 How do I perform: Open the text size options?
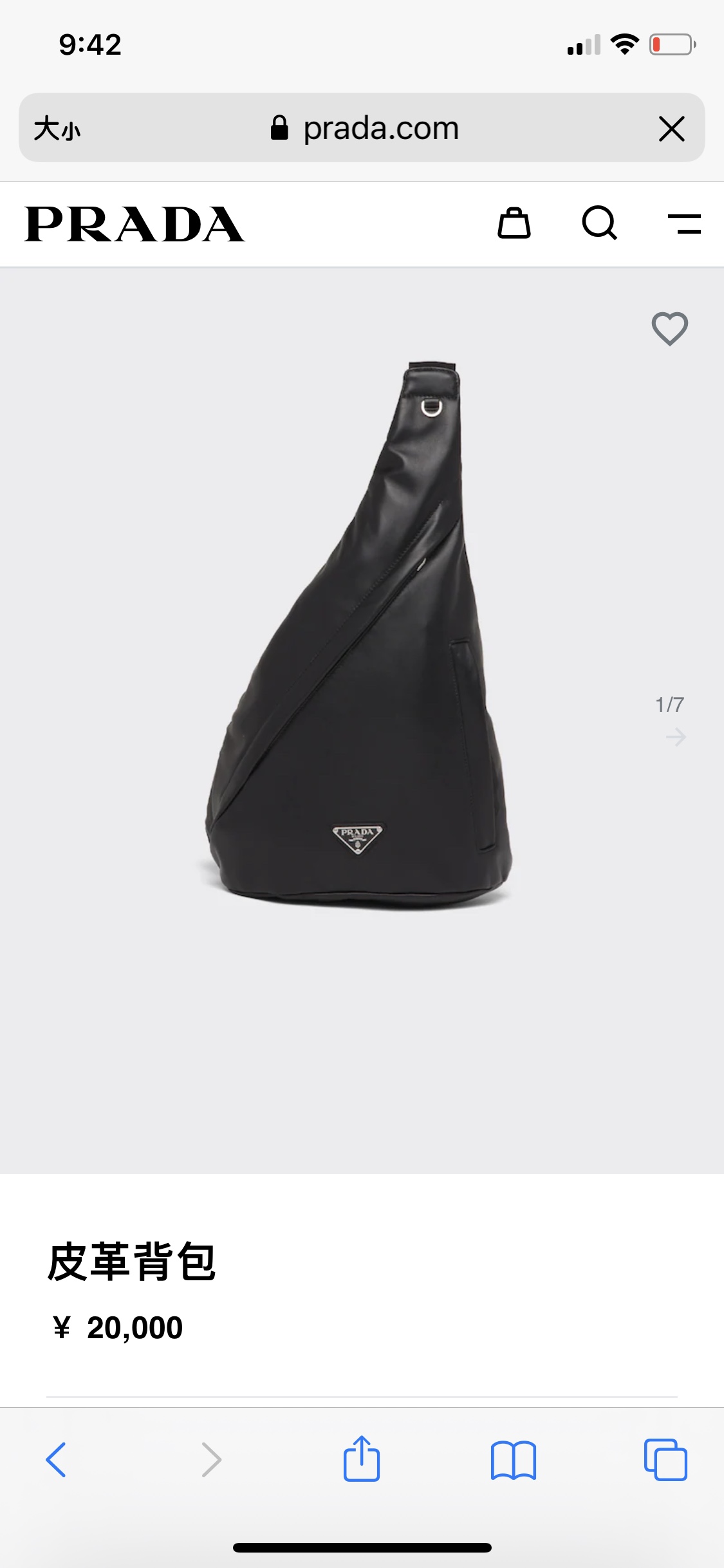(57, 129)
